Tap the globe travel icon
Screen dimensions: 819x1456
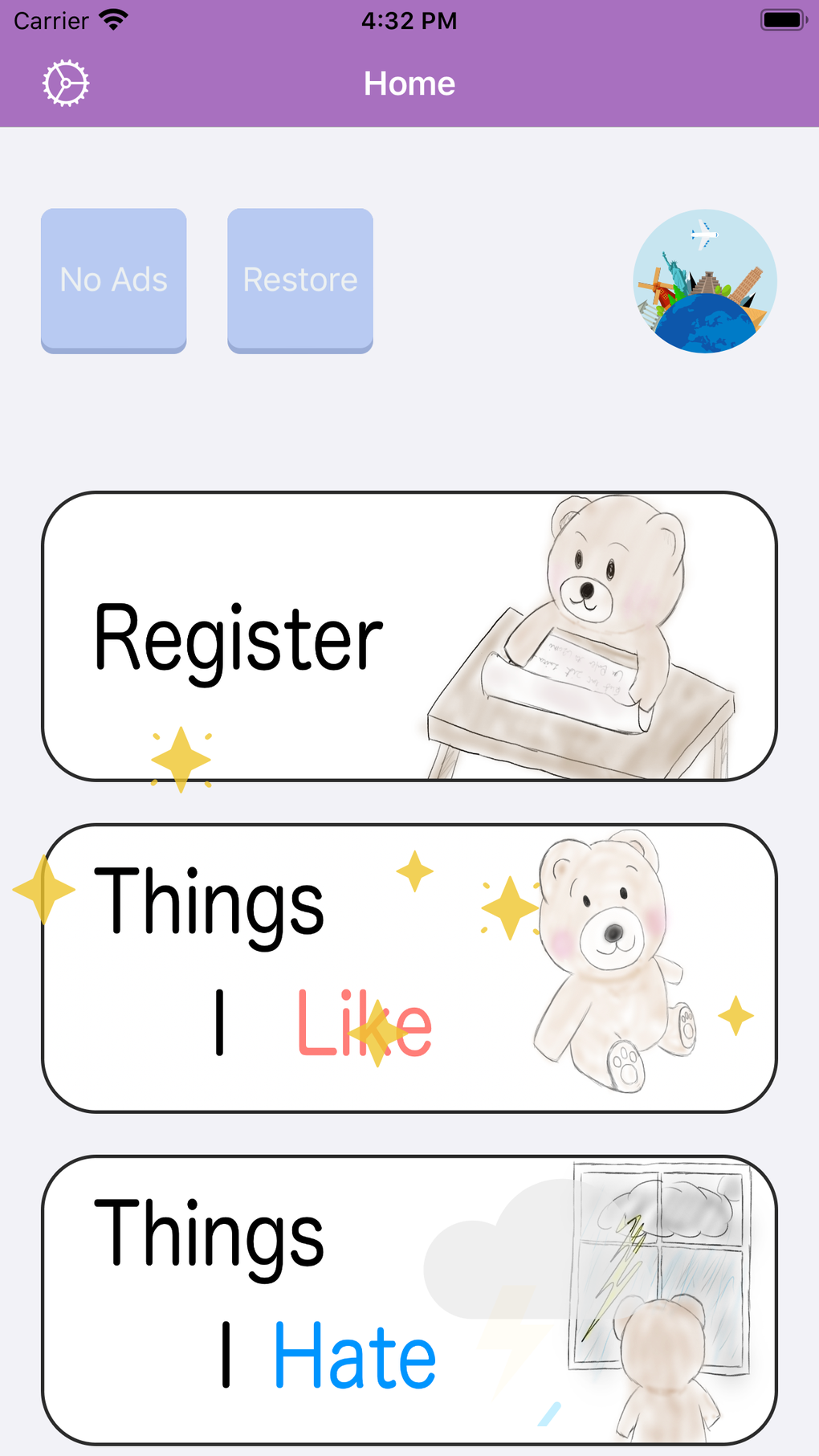point(705,281)
